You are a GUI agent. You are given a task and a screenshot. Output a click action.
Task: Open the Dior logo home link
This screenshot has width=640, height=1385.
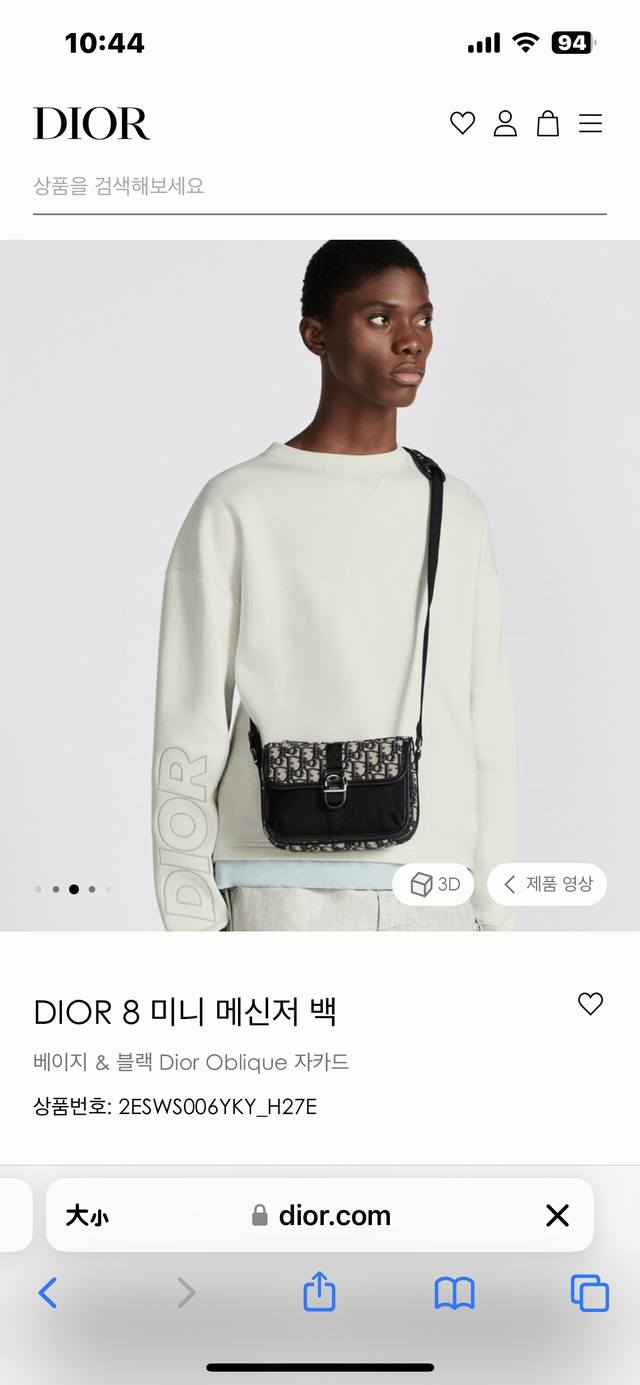pyautogui.click(x=92, y=124)
